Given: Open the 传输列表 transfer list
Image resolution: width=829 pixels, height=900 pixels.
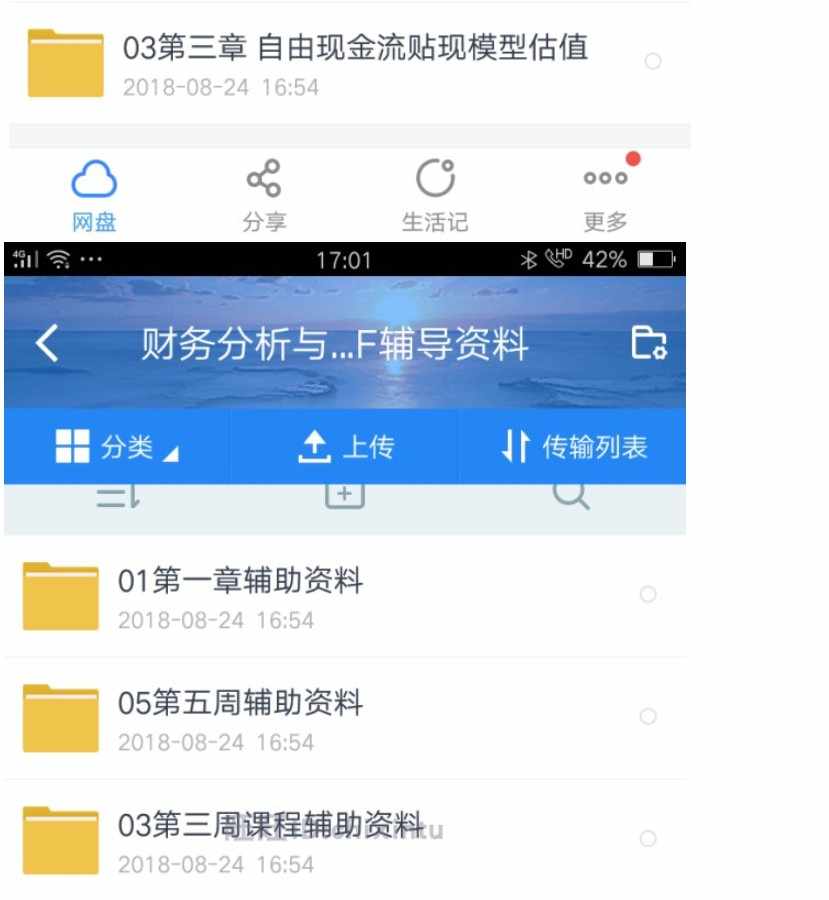Looking at the screenshot, I should click(x=573, y=447).
